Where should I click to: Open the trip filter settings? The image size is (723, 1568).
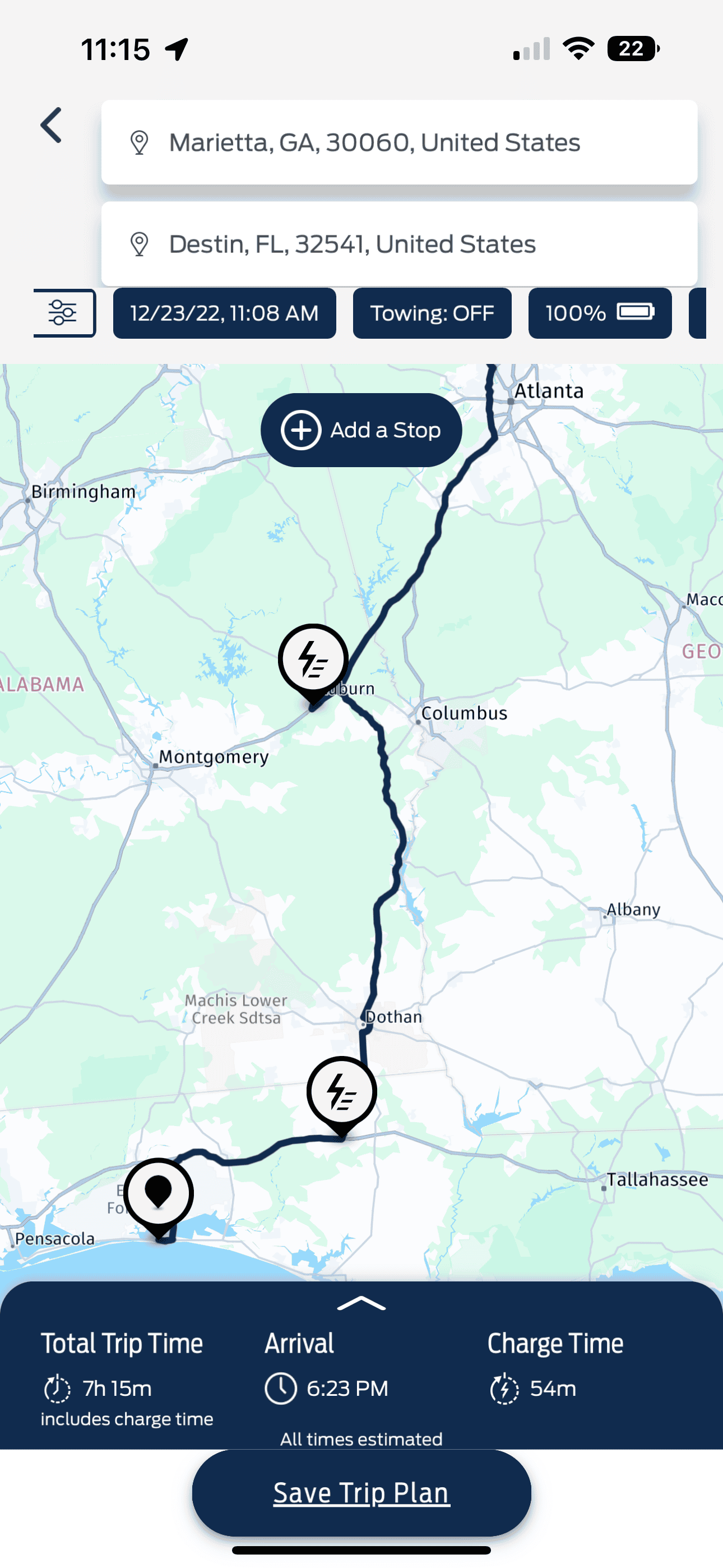pyautogui.click(x=64, y=313)
